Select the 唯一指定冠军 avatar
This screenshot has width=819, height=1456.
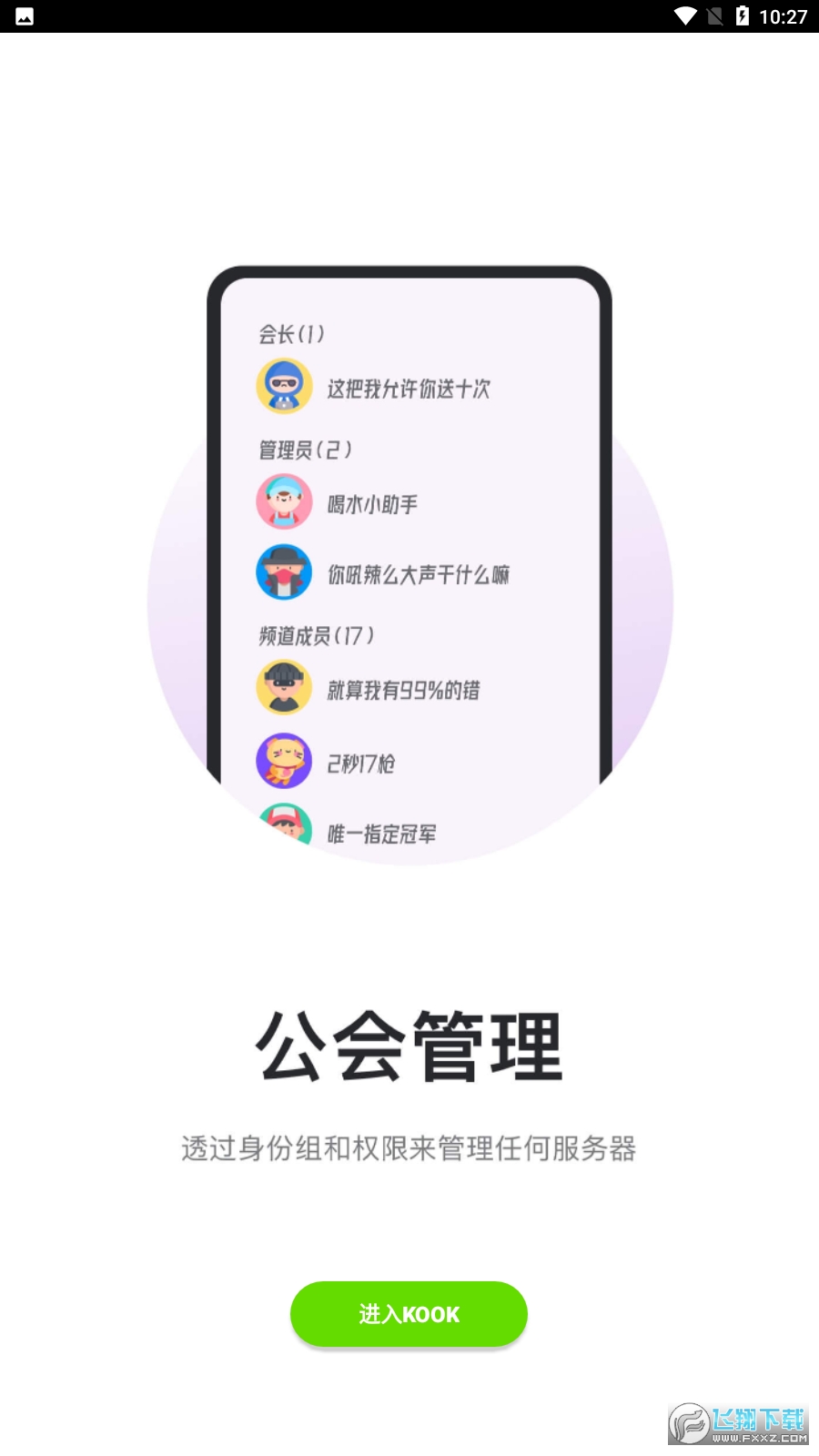284,828
